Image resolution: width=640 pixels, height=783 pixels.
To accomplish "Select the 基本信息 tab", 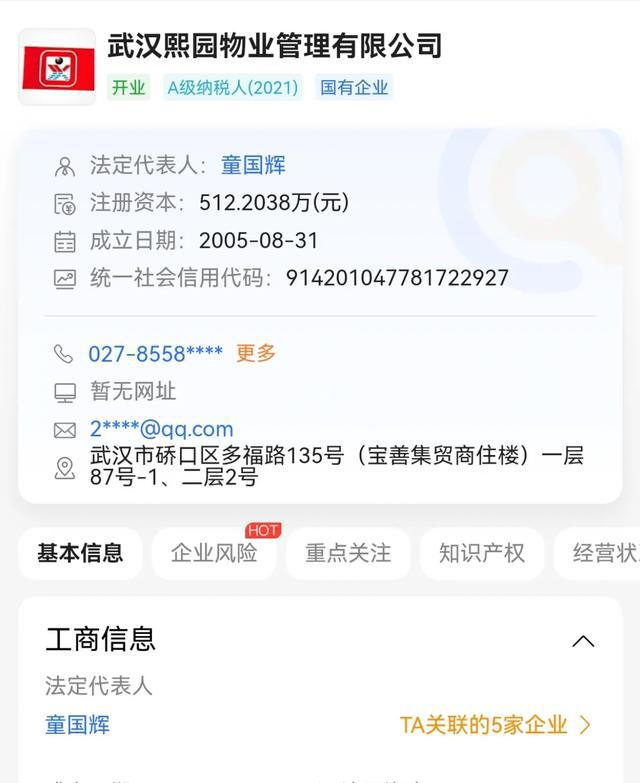I will (x=80, y=553).
